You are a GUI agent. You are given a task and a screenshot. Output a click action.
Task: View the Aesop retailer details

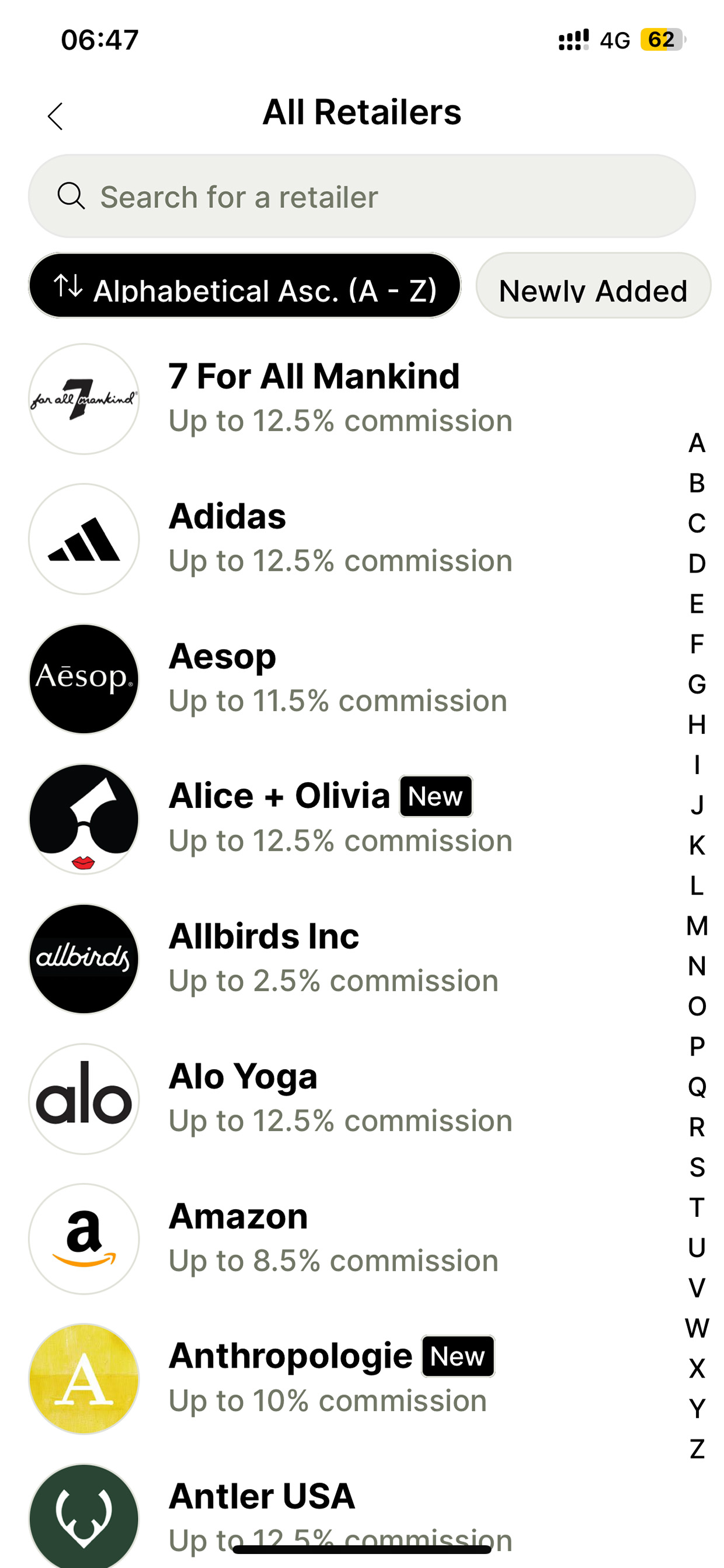pyautogui.click(x=341, y=679)
